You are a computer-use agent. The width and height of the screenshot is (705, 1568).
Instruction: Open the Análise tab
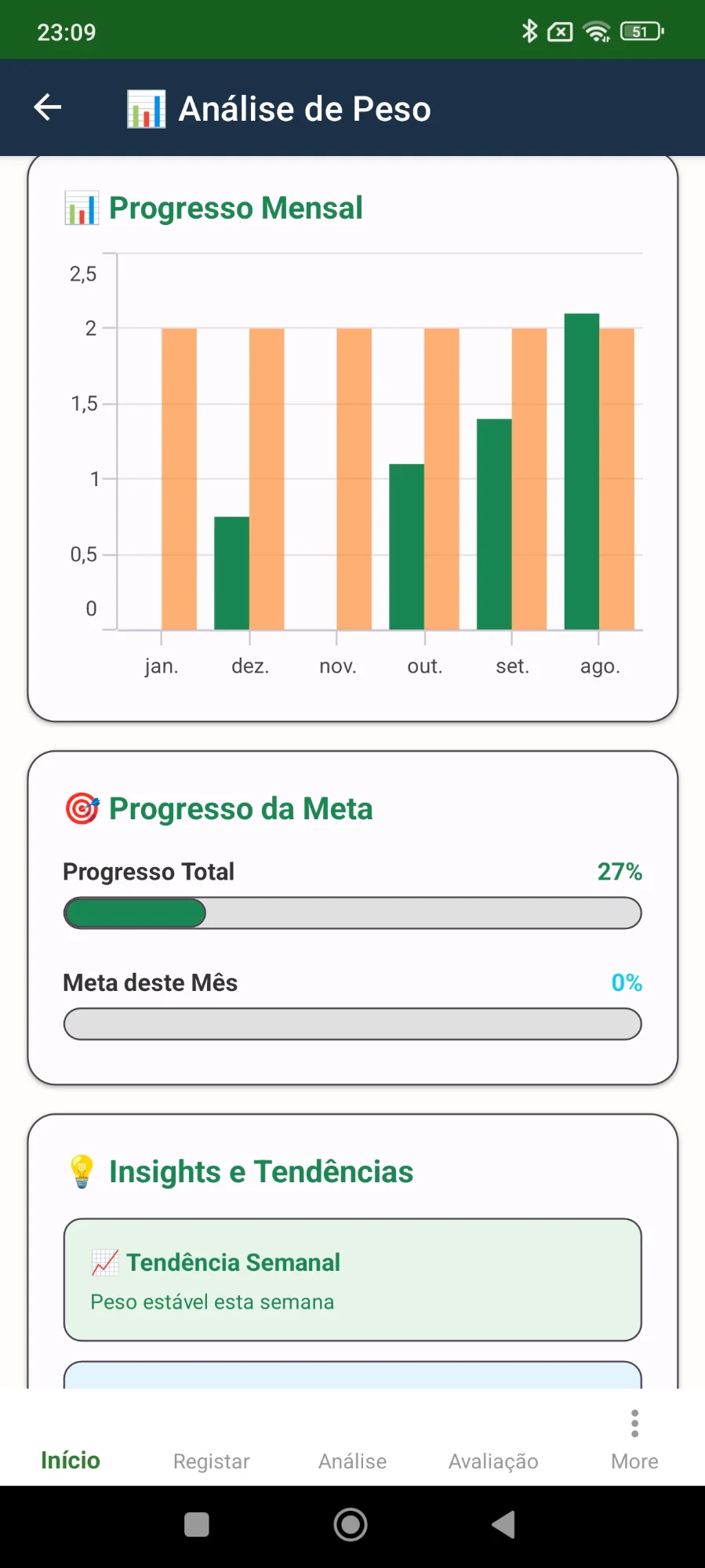[352, 1460]
